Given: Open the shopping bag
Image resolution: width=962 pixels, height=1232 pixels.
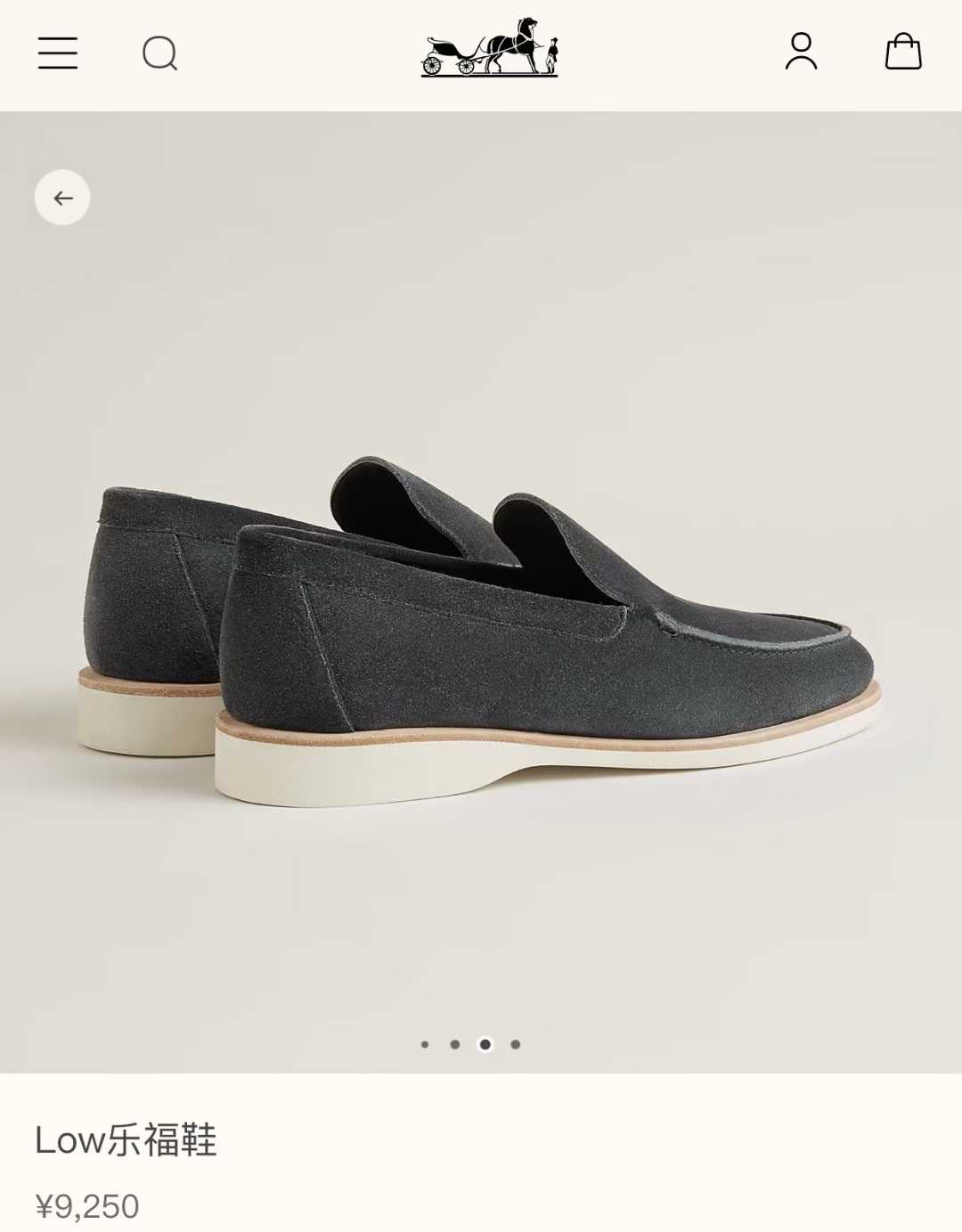Looking at the screenshot, I should (902, 52).
